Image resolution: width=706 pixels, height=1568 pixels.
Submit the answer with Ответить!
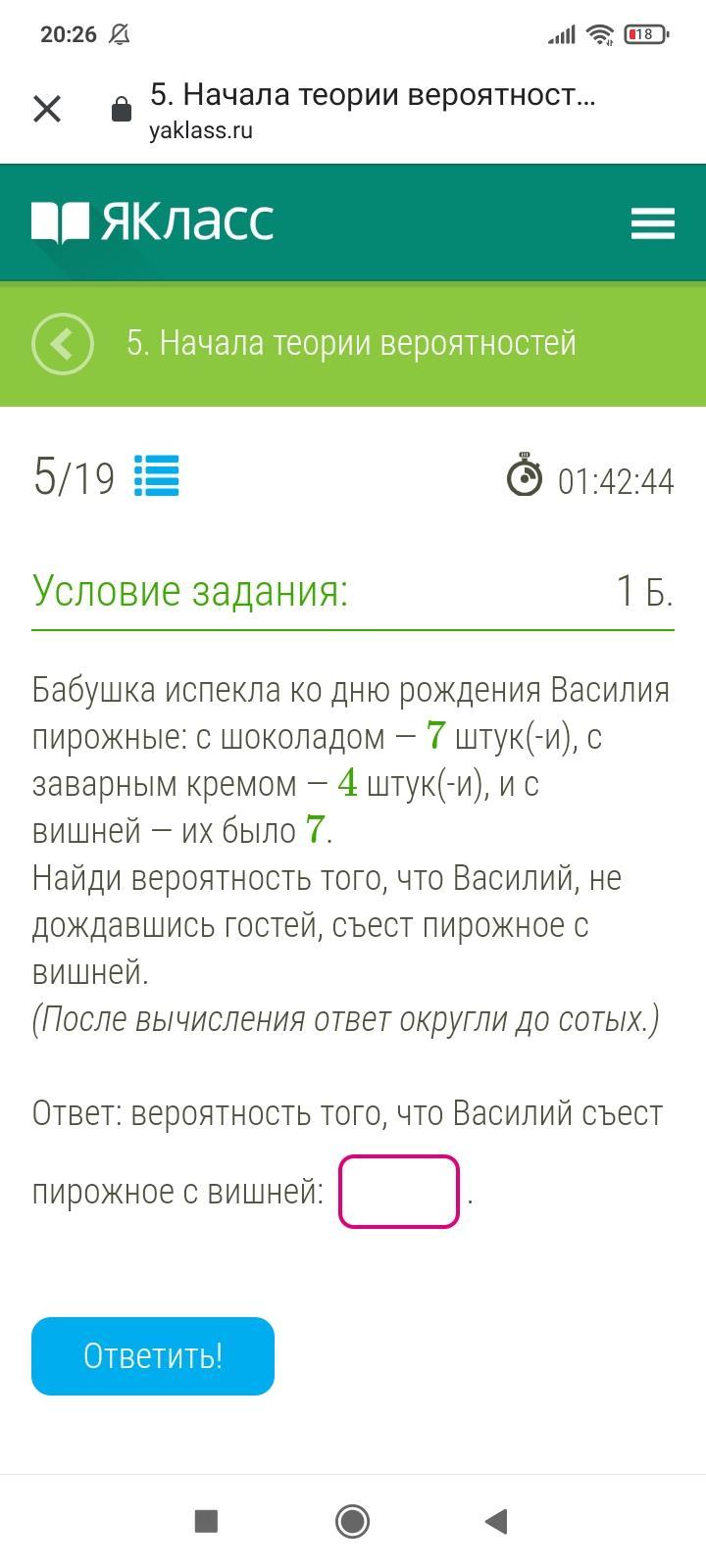153,1356
